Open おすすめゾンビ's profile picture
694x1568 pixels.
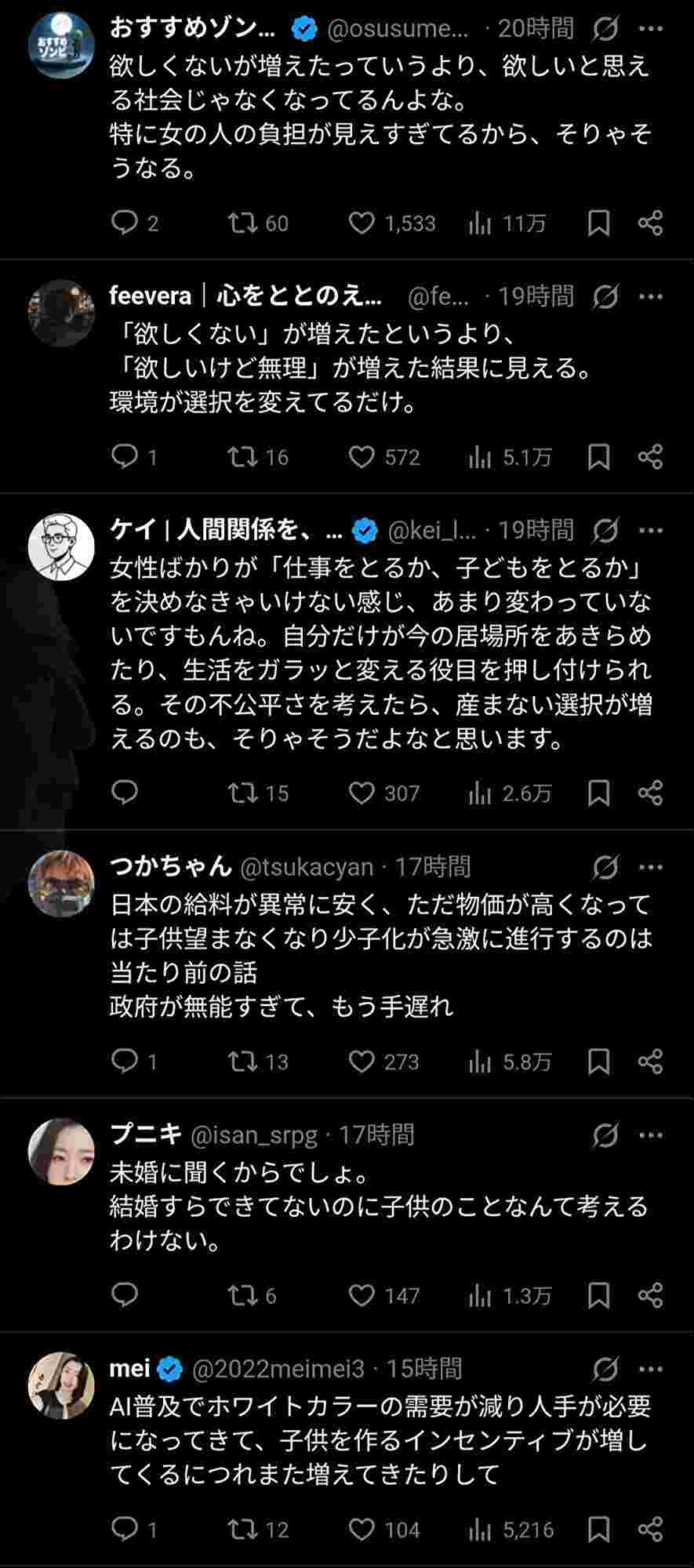click(x=61, y=45)
